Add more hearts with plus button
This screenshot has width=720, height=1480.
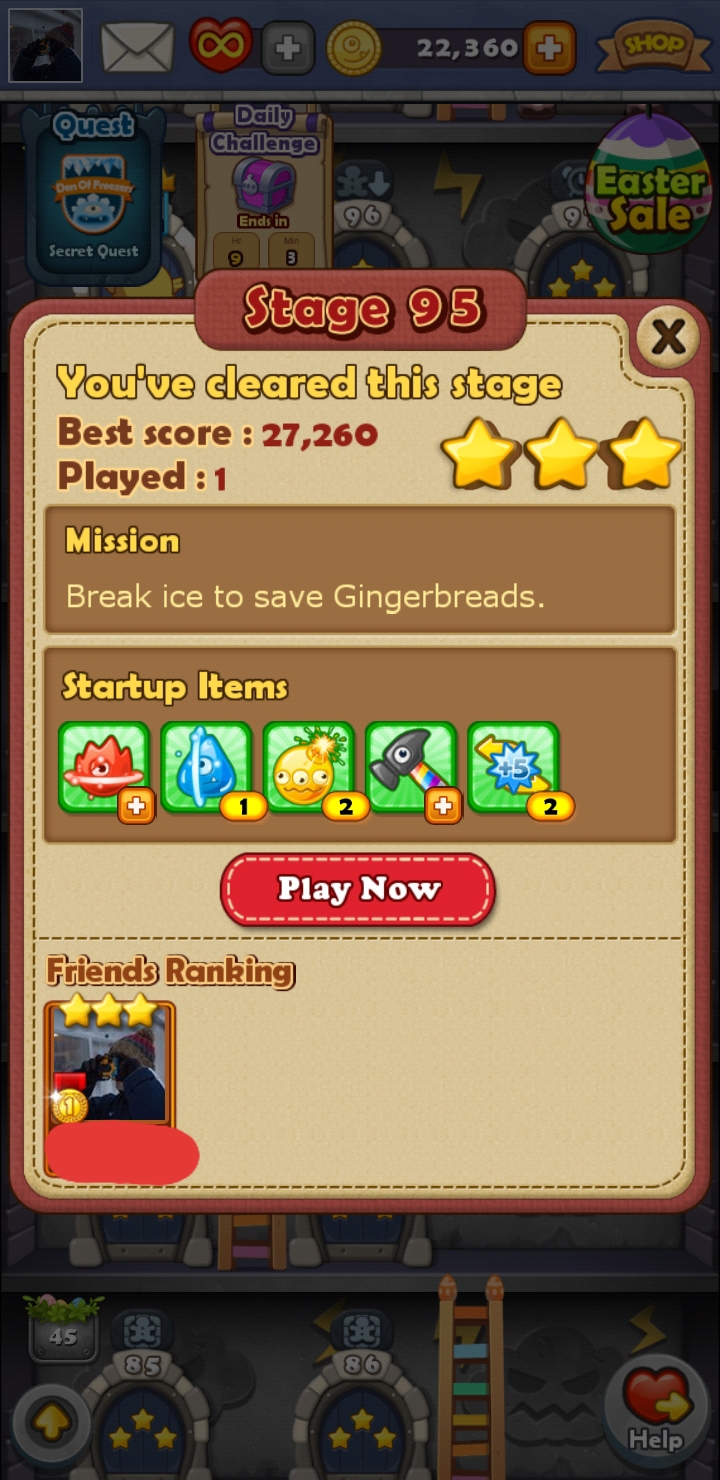coord(288,48)
